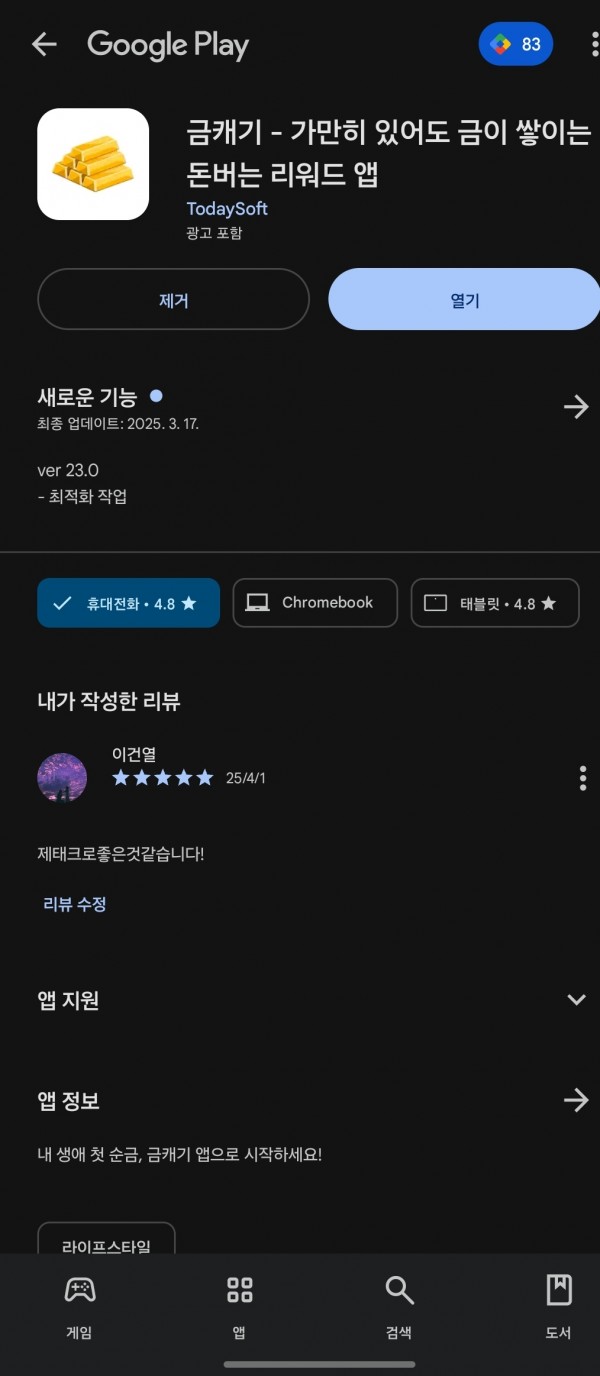Screen dimensions: 600x1376
Task: Select the Chromebook chip
Action: [x=315, y=603]
